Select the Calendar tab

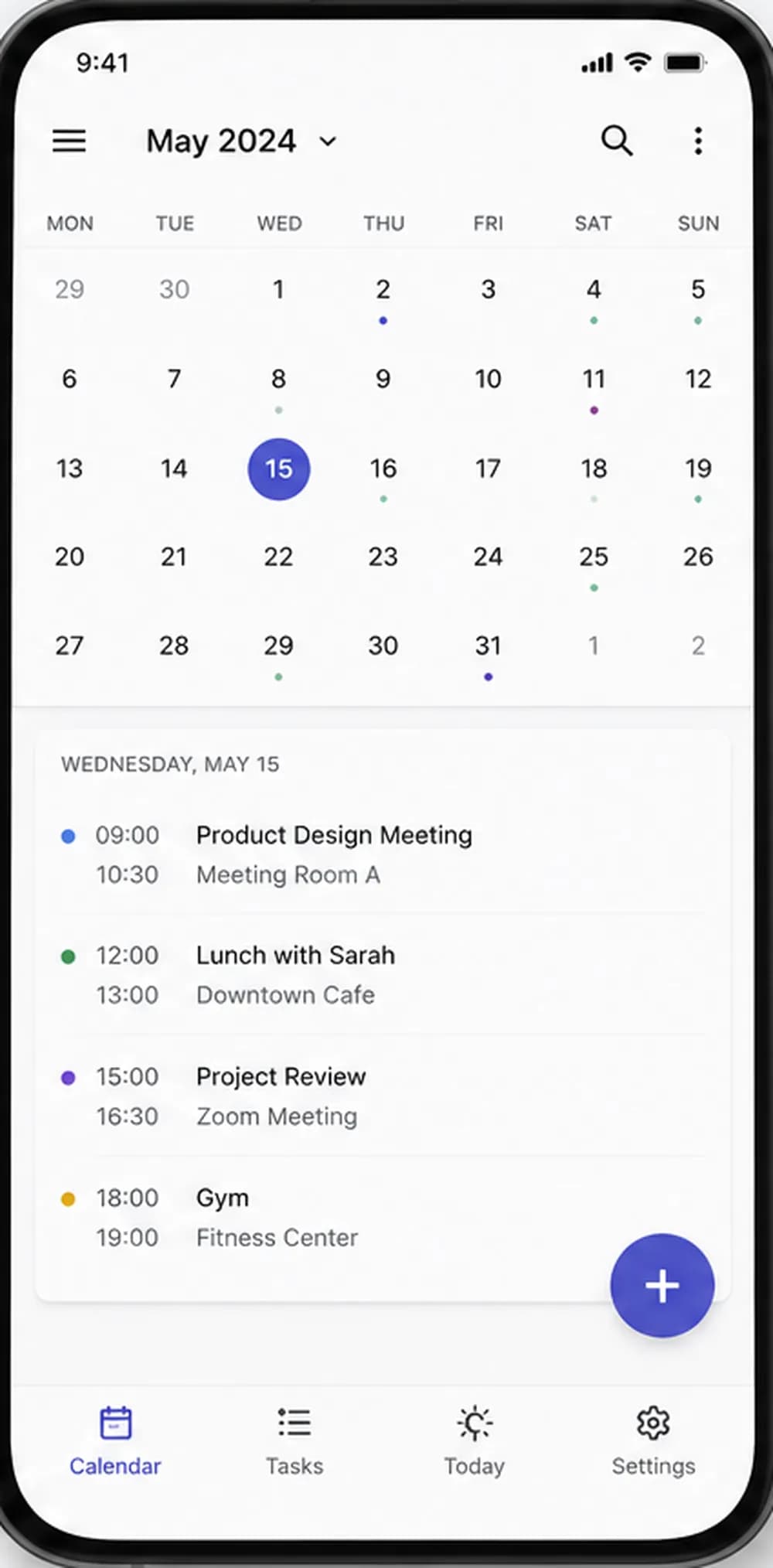coord(115,1440)
